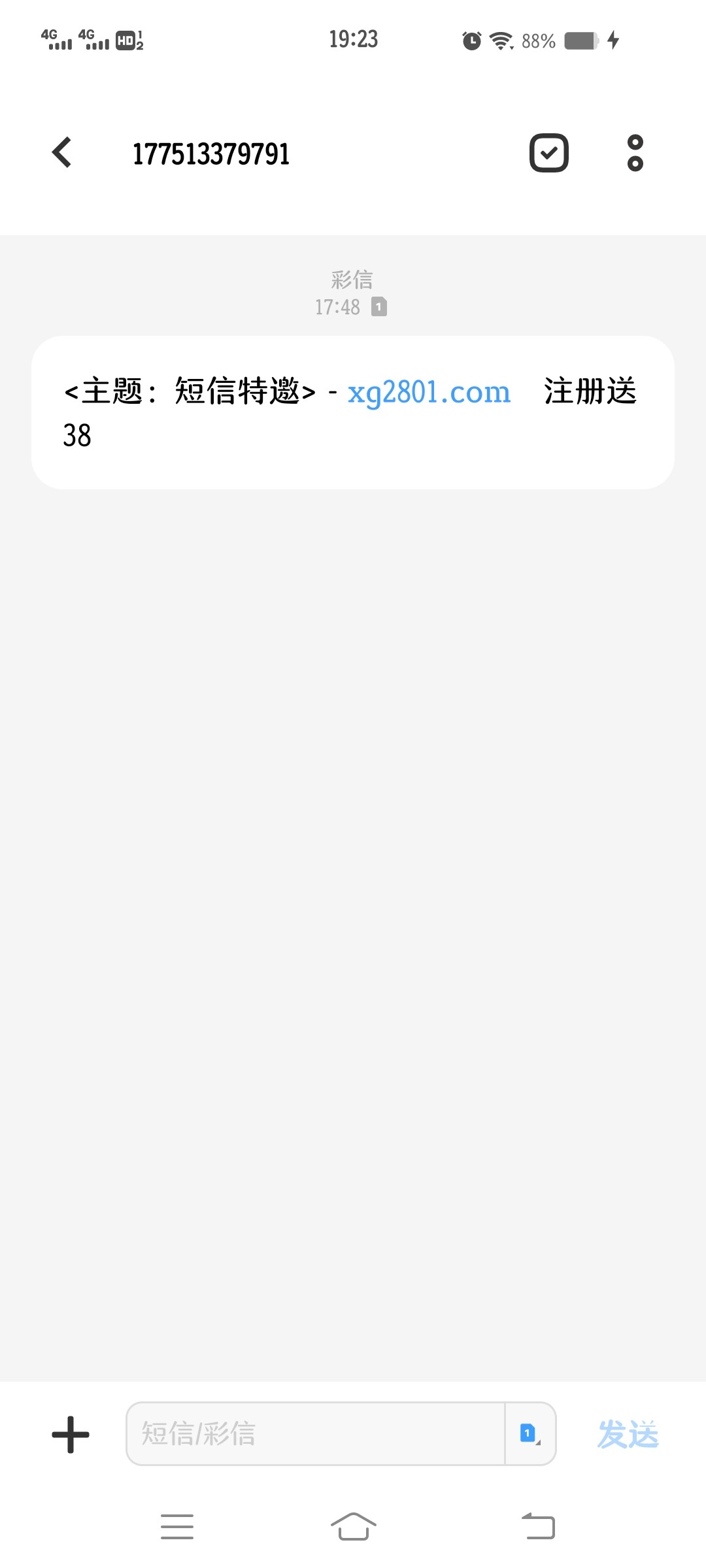Switch the SIM card selector
Viewport: 706px width, 1568px height.
[529, 1434]
